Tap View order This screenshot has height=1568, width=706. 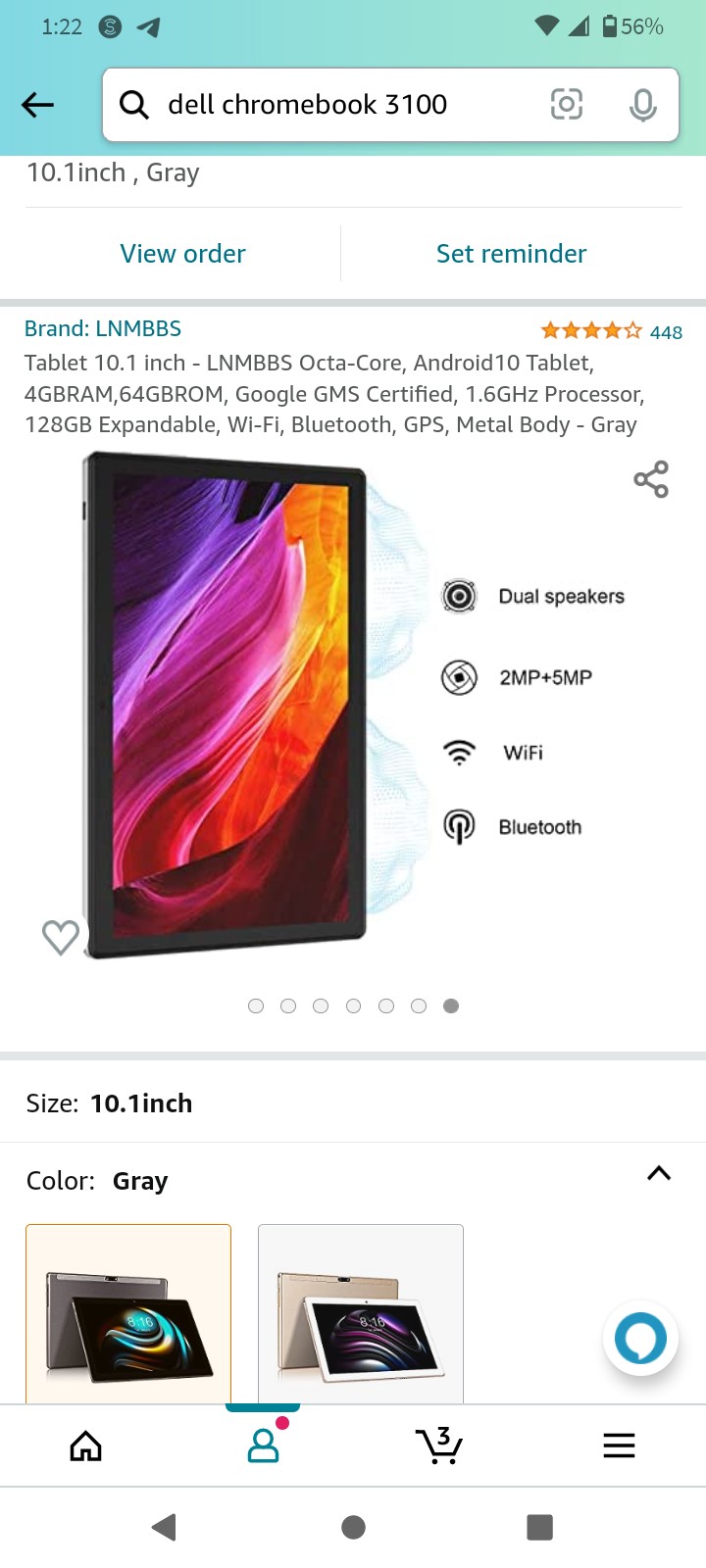point(182,254)
